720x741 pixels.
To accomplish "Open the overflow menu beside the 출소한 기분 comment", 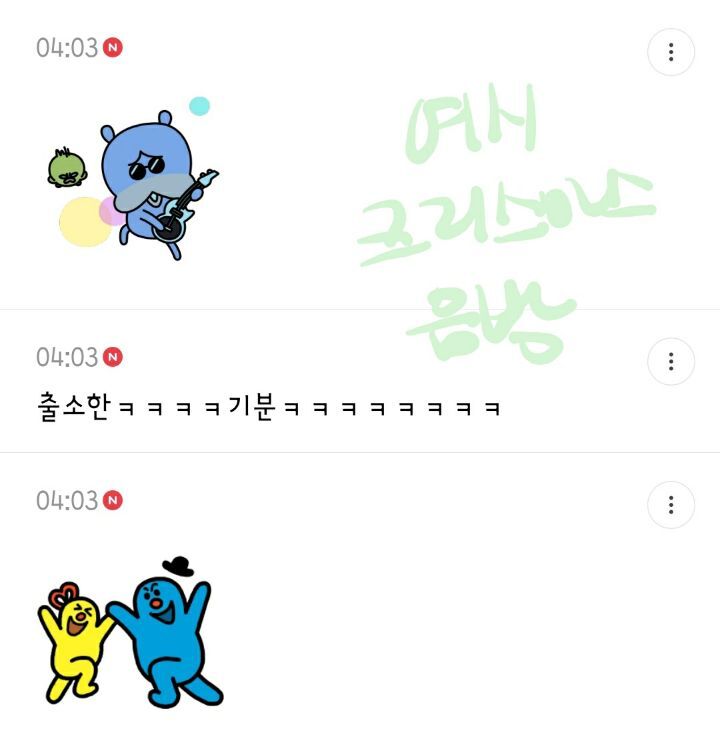I will [x=670, y=361].
